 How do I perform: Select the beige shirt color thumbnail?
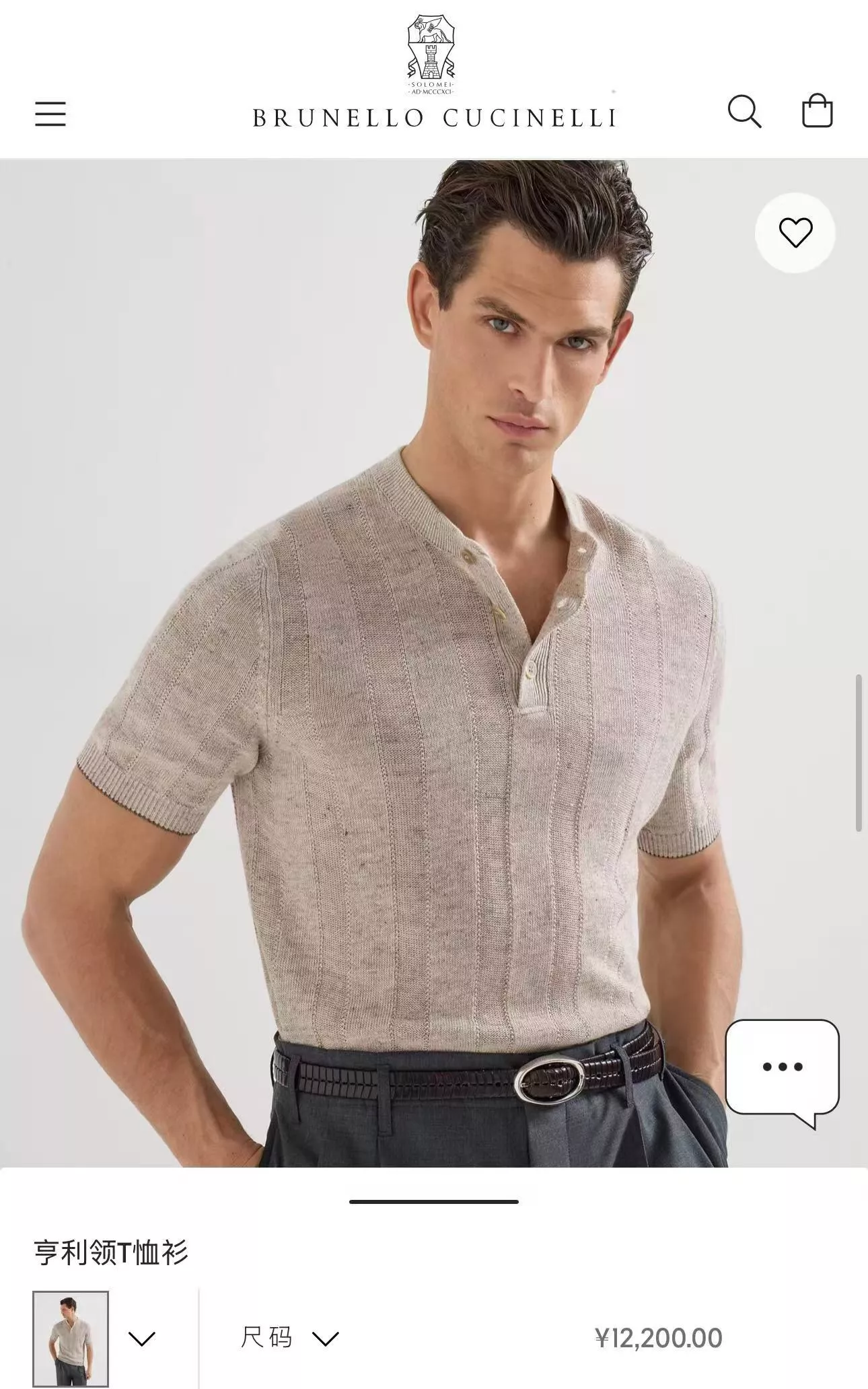71,1339
